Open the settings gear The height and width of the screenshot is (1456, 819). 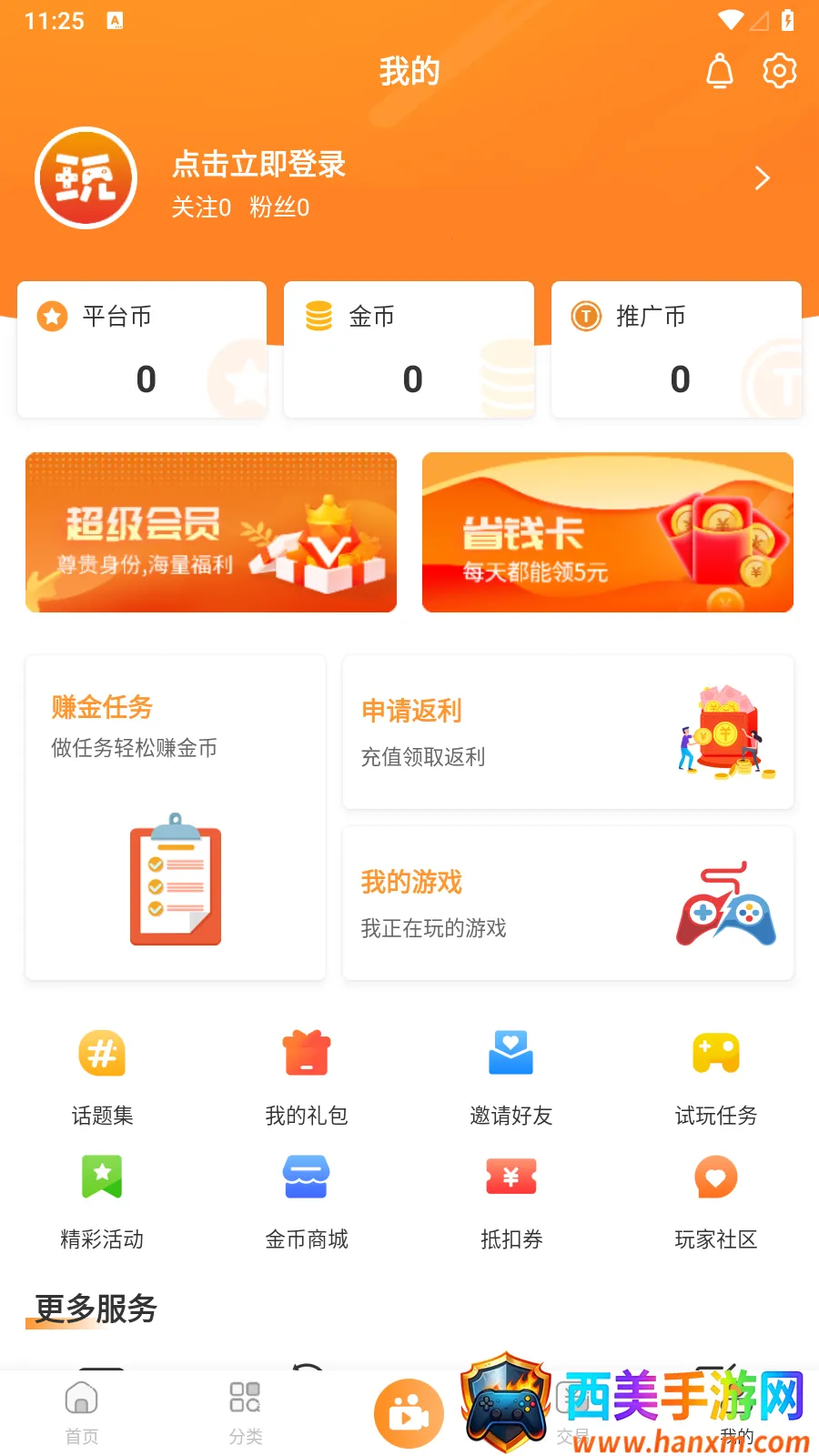tap(779, 71)
